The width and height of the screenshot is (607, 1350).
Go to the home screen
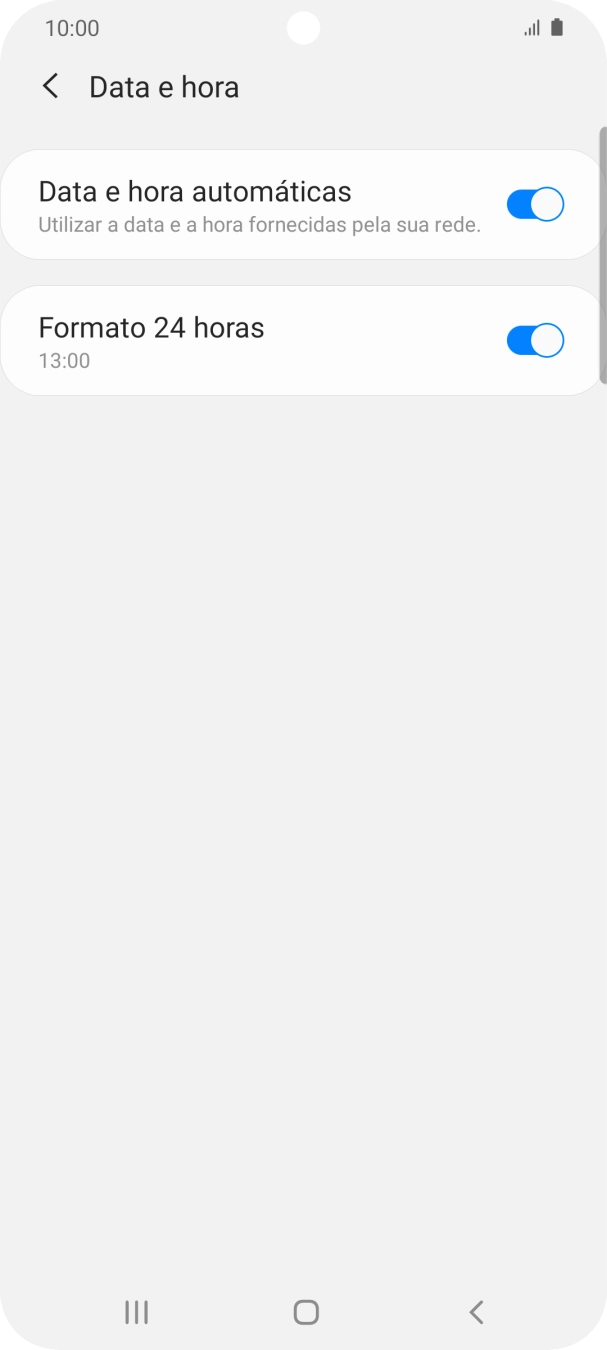tap(306, 1312)
